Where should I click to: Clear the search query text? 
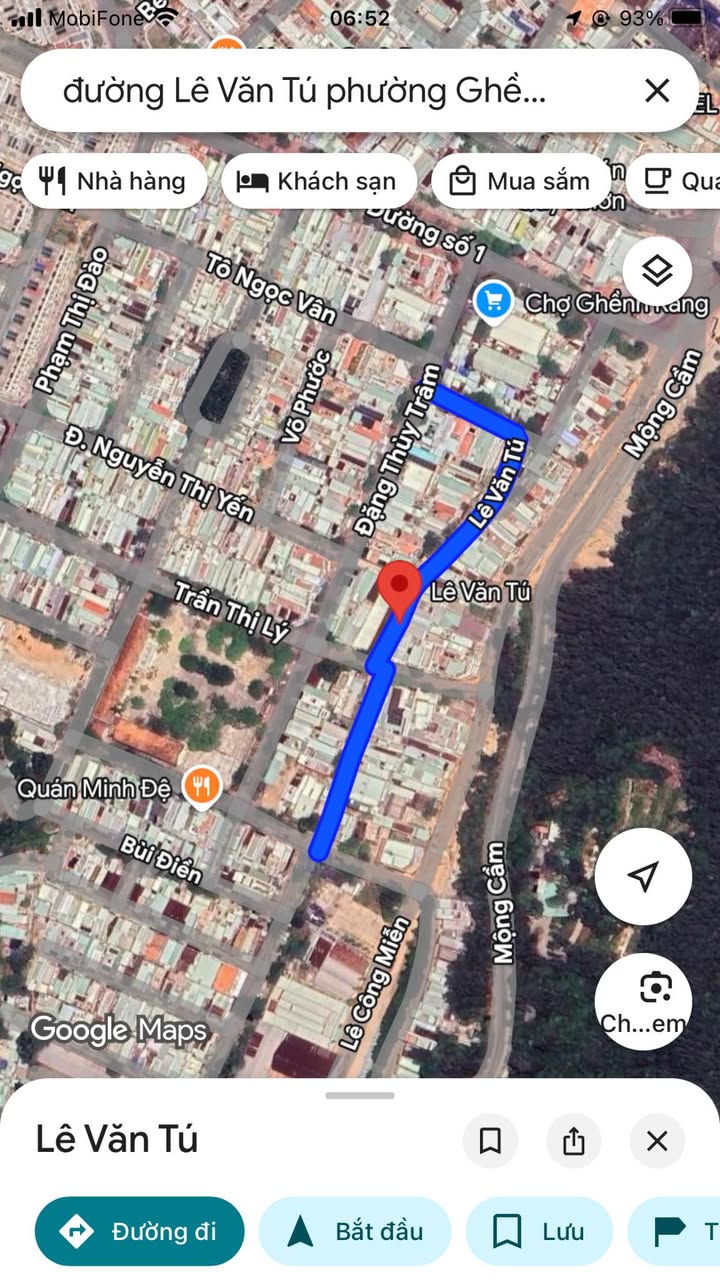pos(657,91)
